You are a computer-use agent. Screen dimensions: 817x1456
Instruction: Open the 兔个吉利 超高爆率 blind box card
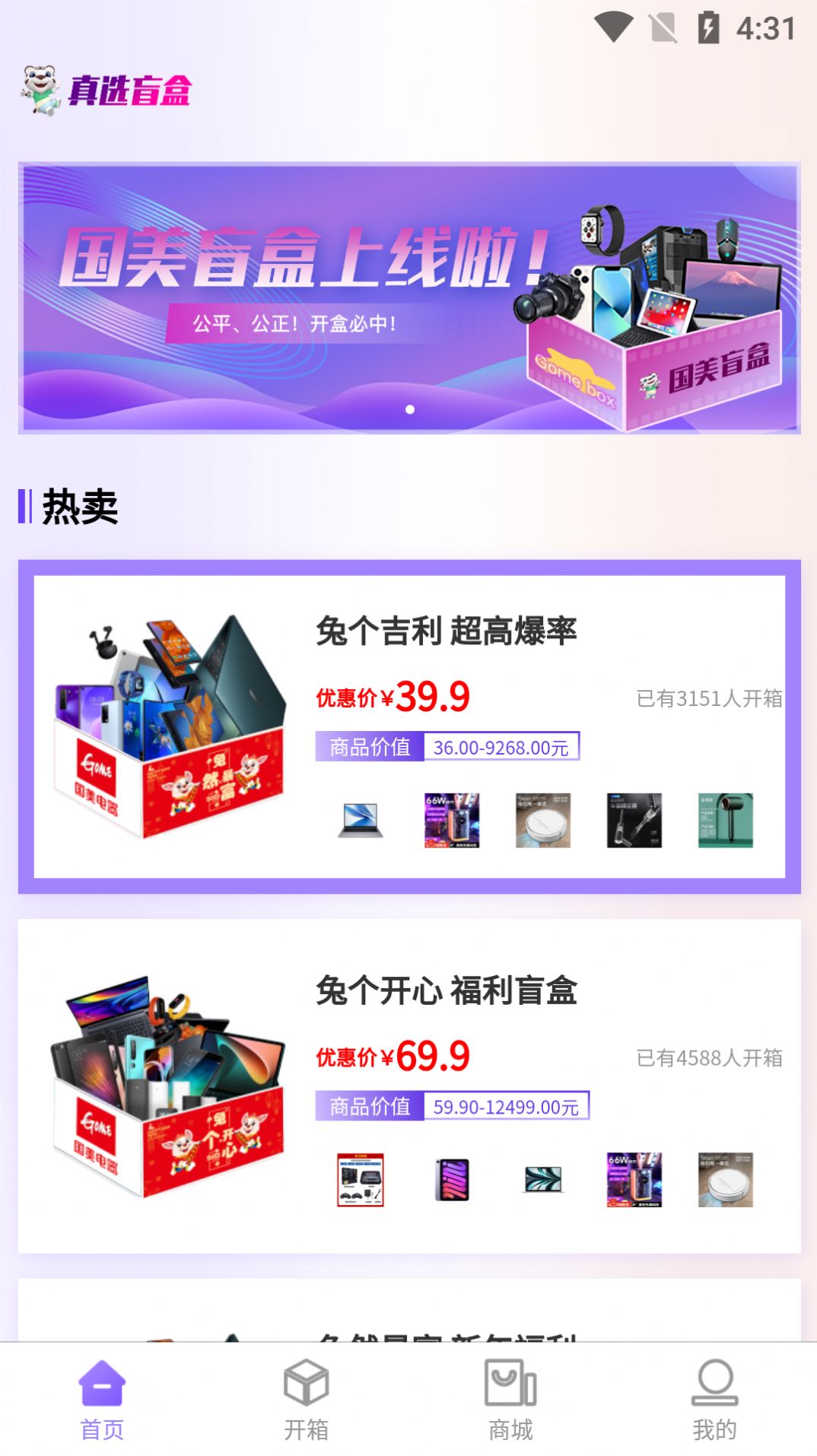408,726
